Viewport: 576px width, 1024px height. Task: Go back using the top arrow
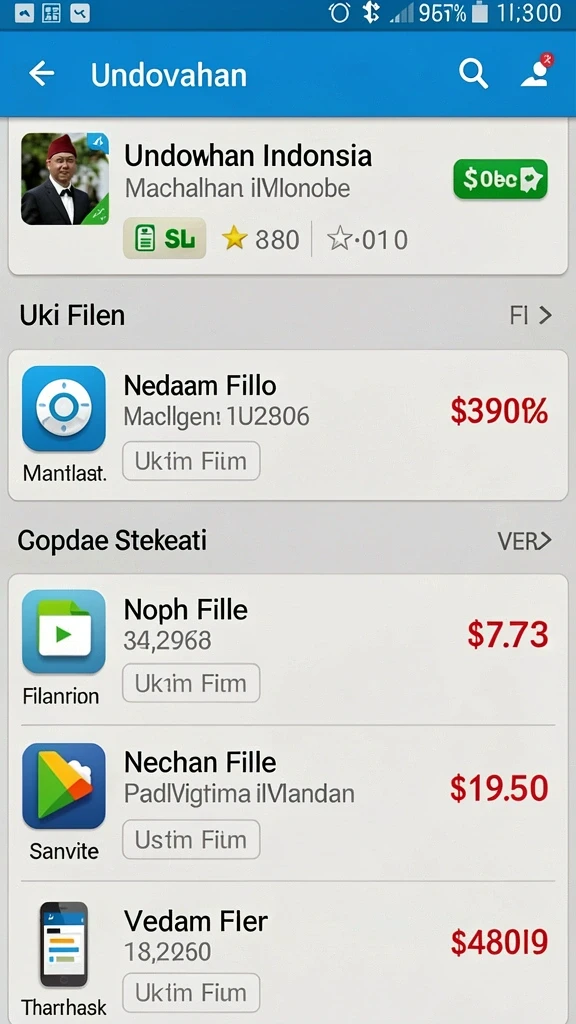[x=42, y=74]
